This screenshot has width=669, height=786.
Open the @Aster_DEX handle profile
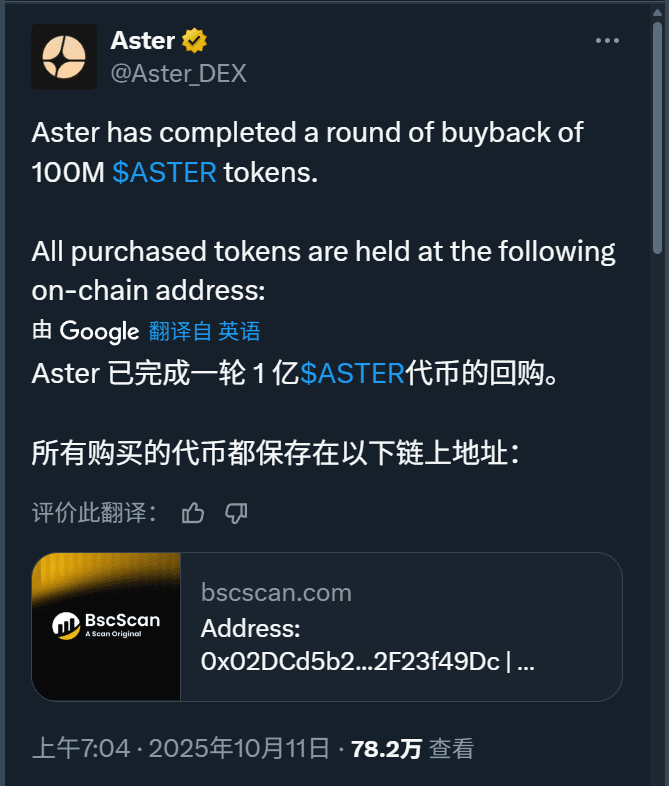tap(178, 74)
